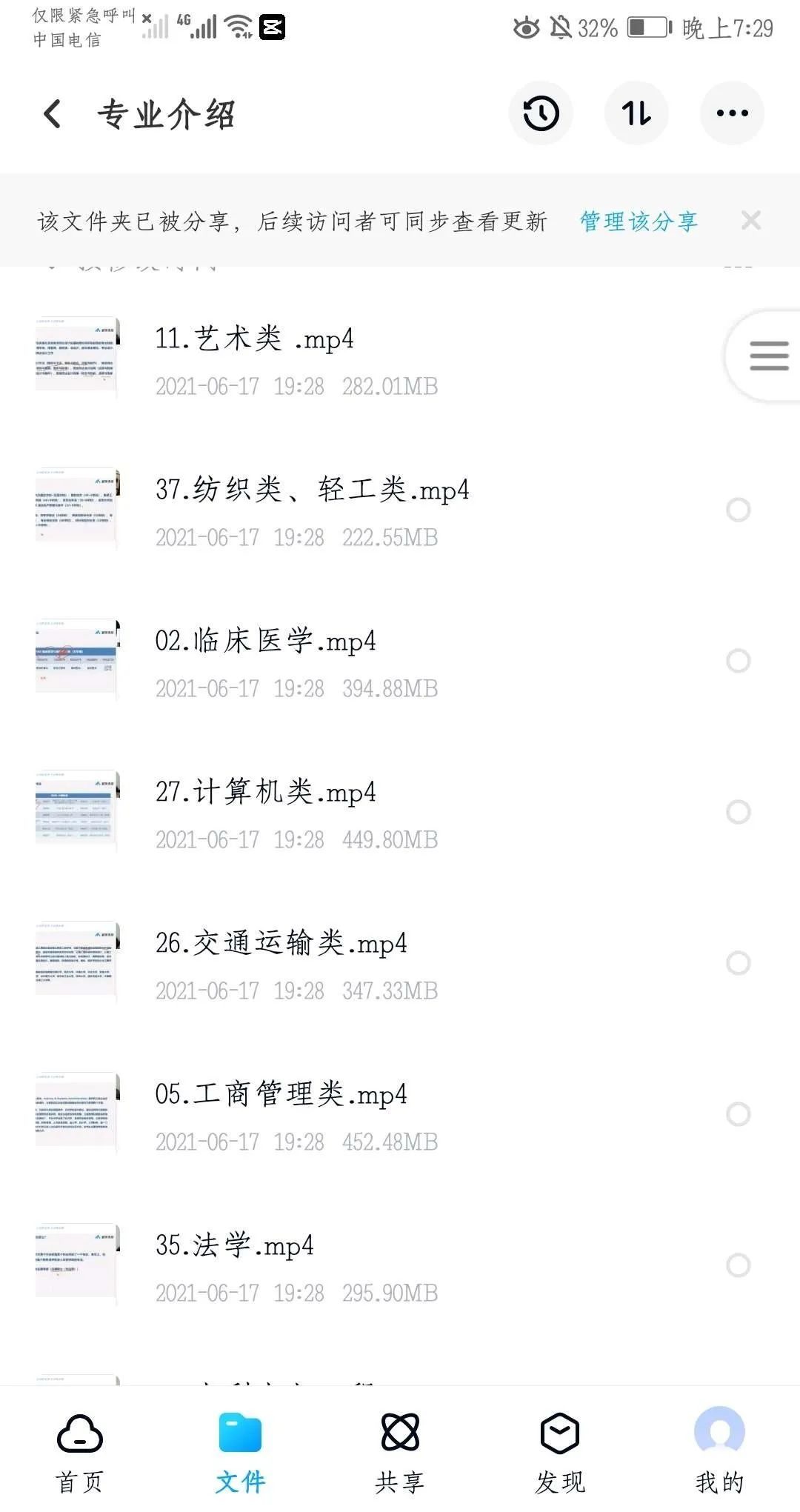Open the more options menu
The width and height of the screenshot is (800, 1512).
[x=733, y=113]
